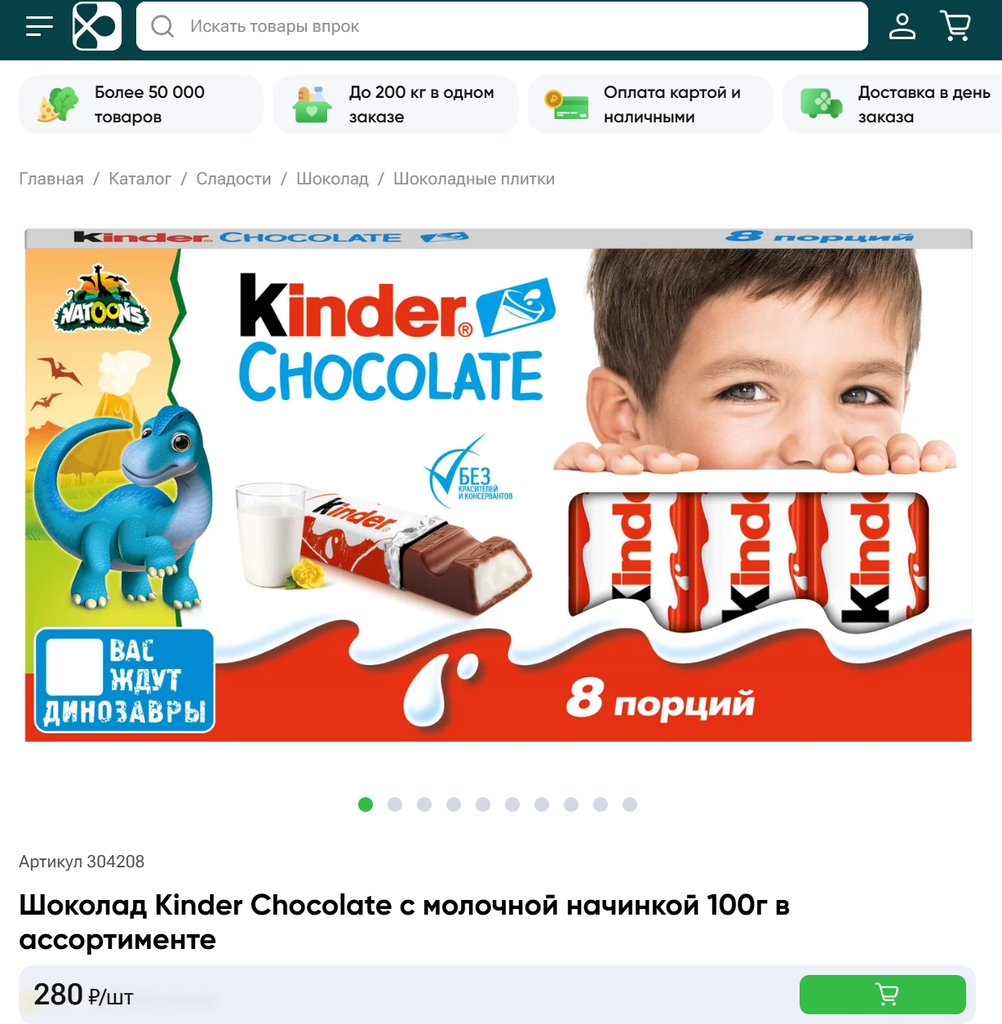The image size is (1002, 1024).
Task: Go to 'Главная' breadcrumb
Action: [x=51, y=179]
